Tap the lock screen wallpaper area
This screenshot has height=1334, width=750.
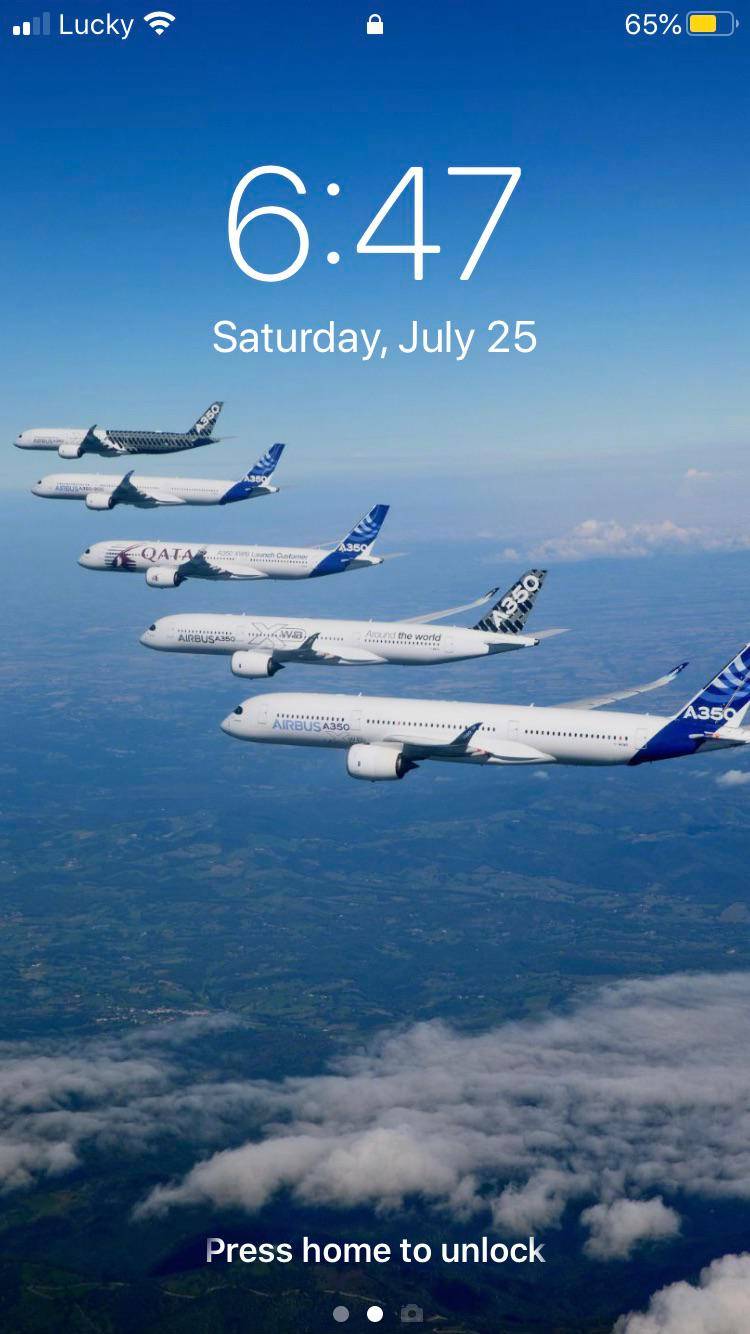tap(375, 950)
